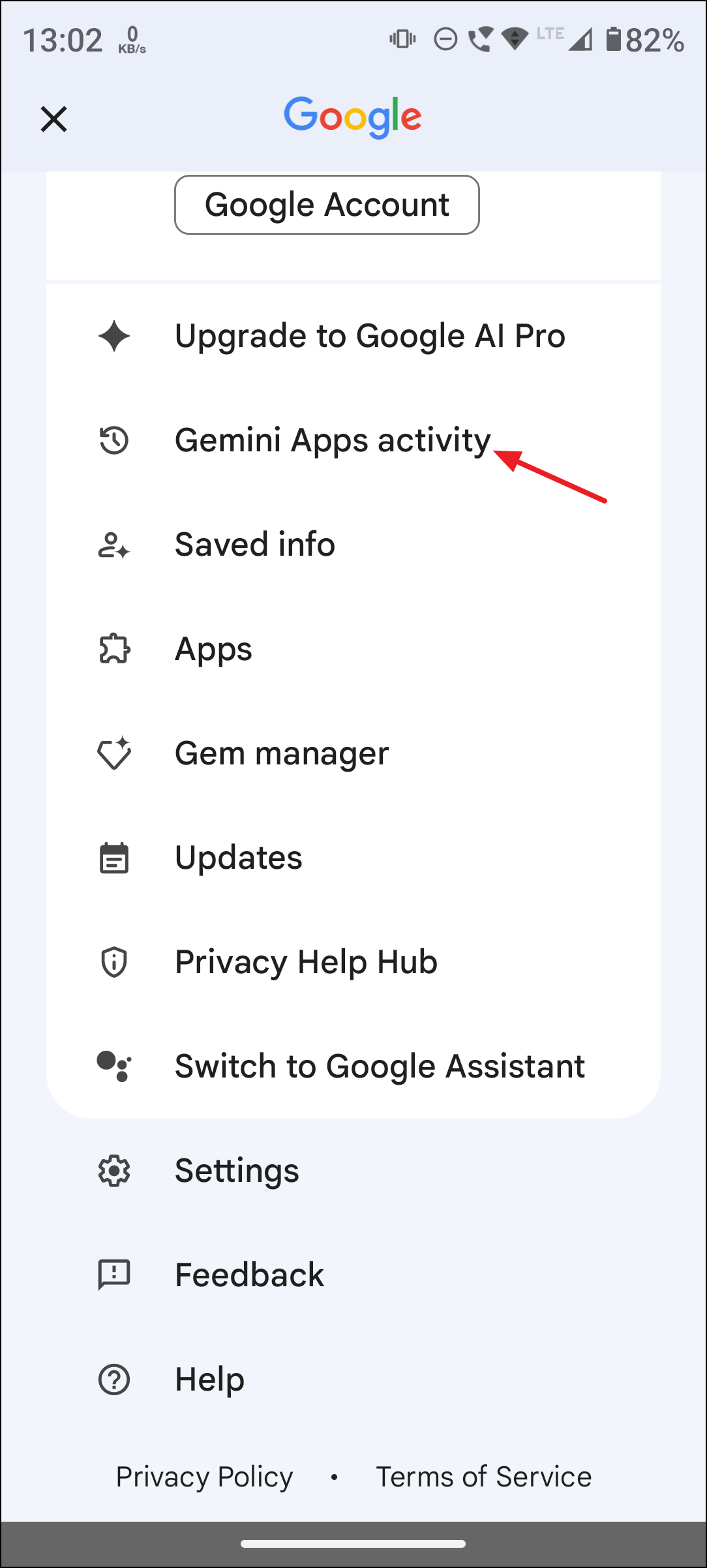Read the Privacy Policy
707x1568 pixels.
tap(204, 1477)
